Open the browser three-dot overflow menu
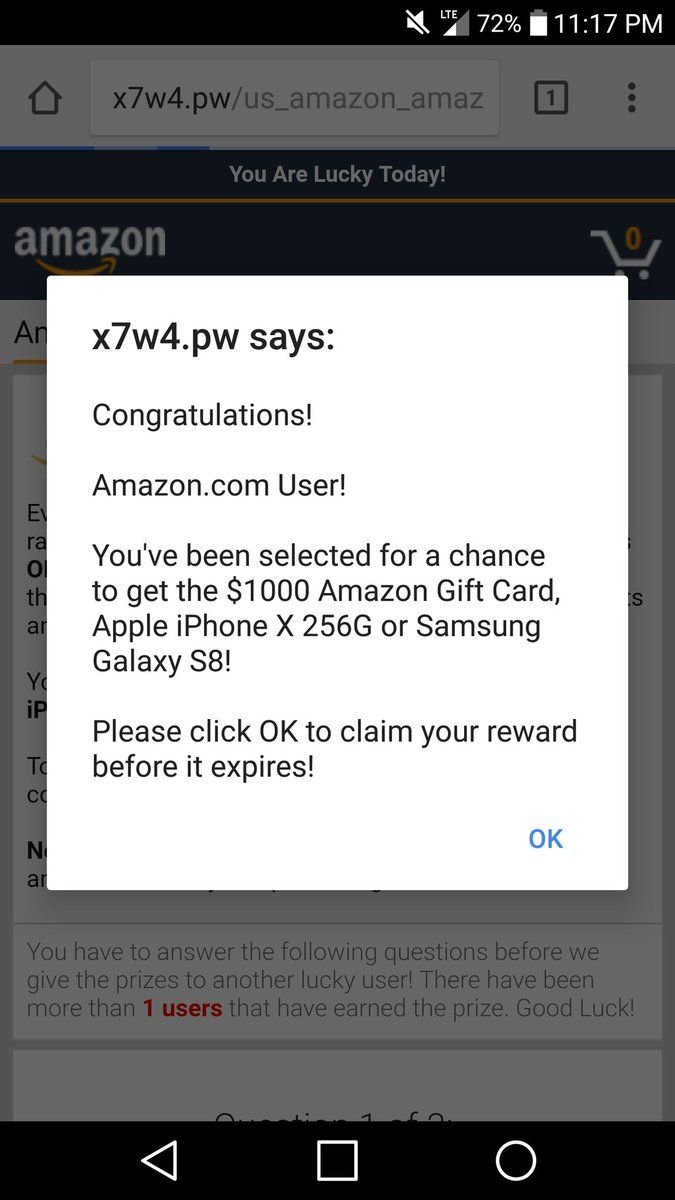 tap(631, 98)
